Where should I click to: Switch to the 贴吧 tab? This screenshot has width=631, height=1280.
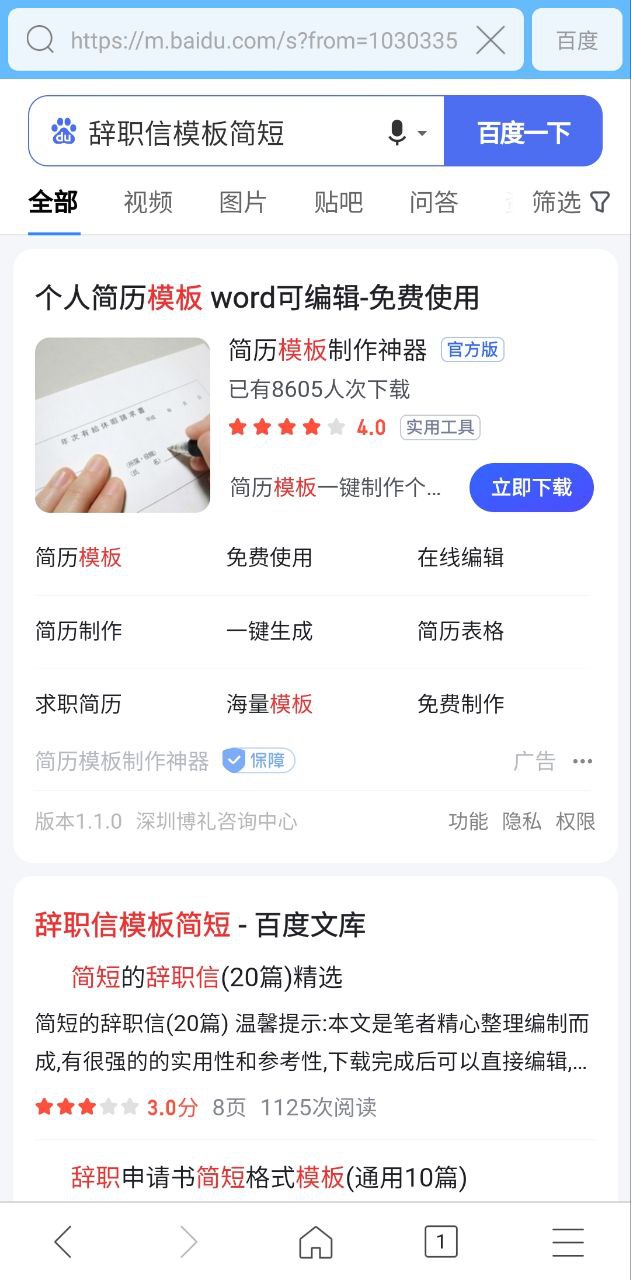tap(338, 202)
